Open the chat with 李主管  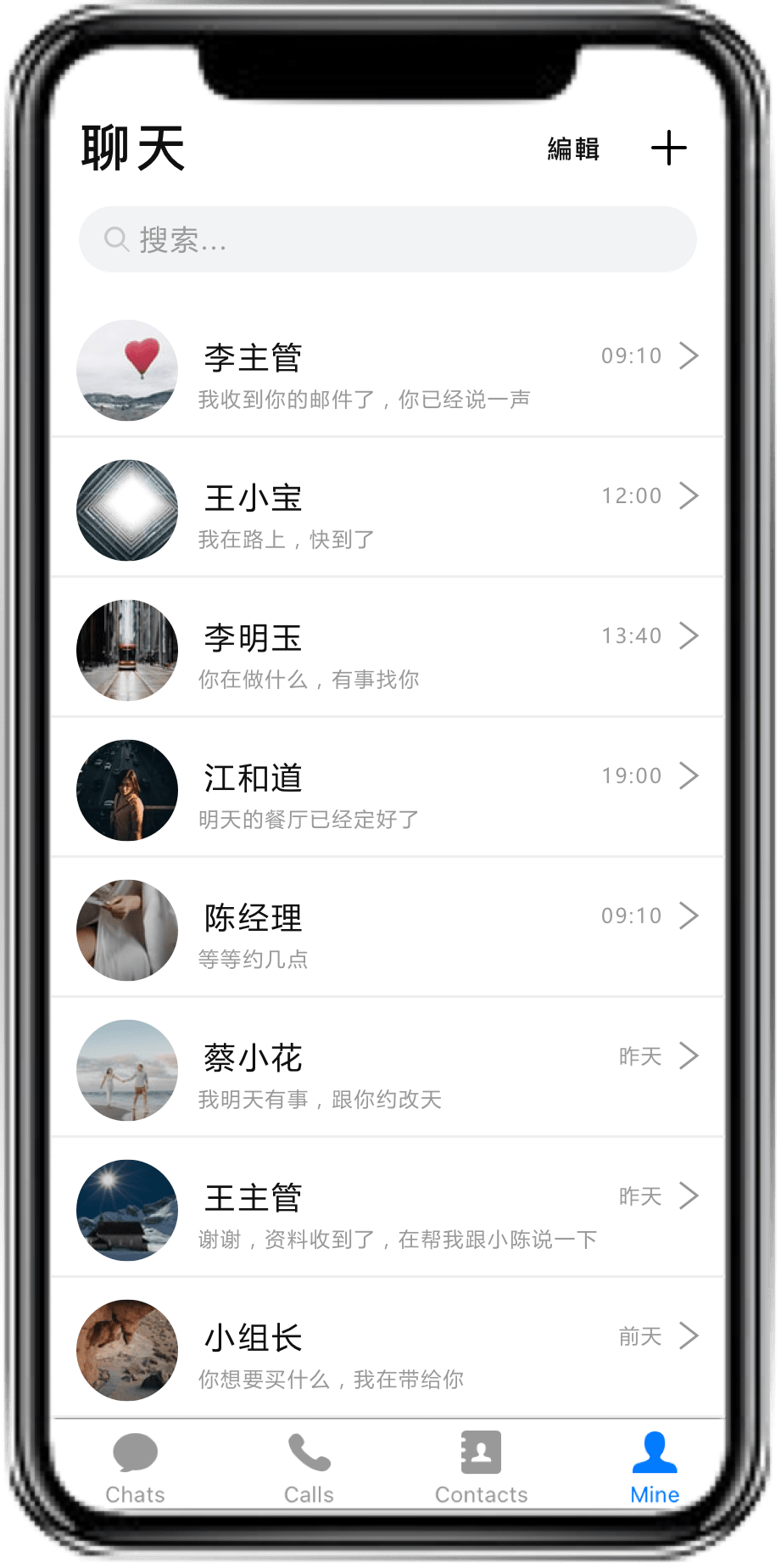tap(388, 372)
